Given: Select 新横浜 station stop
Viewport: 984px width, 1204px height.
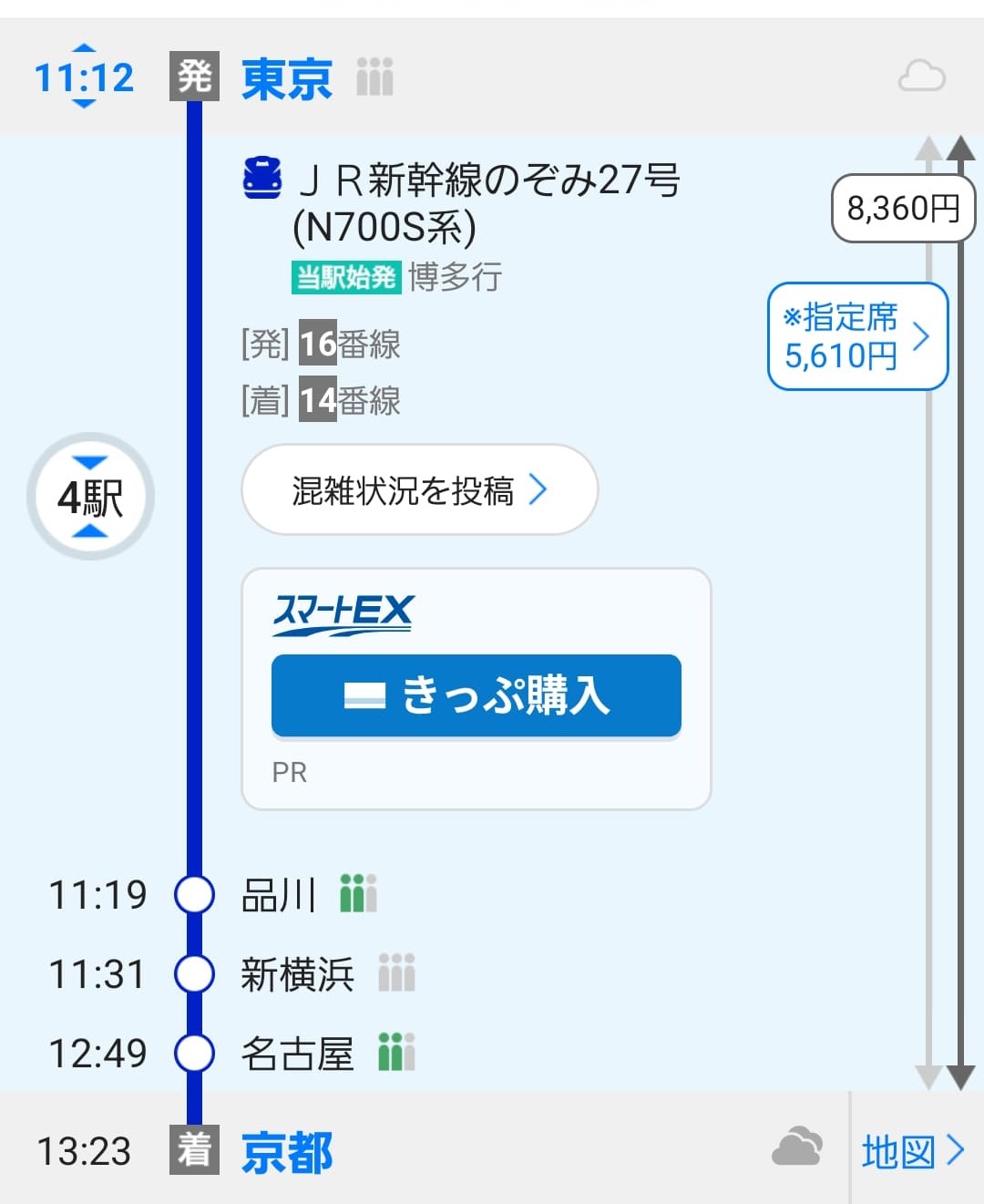Looking at the screenshot, I should click(x=297, y=974).
